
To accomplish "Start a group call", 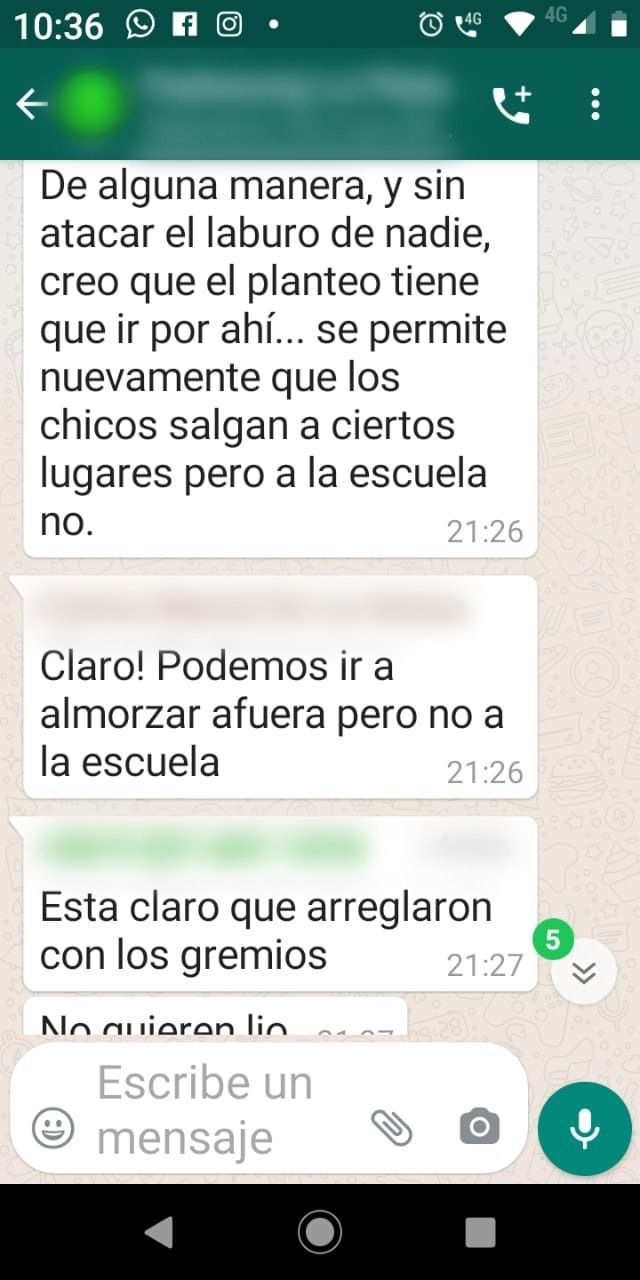I will [512, 104].
